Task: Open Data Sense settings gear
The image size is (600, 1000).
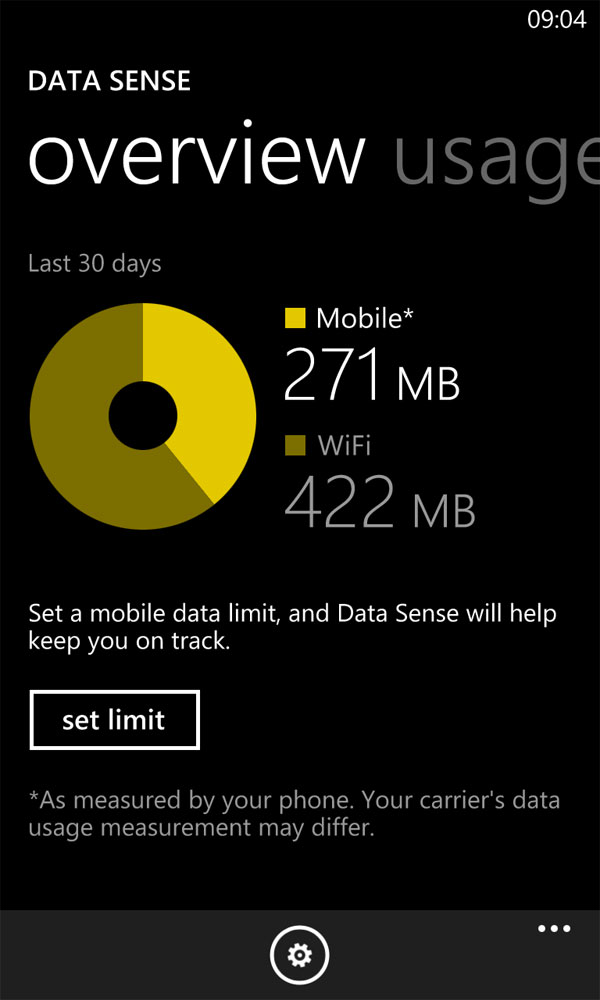Action: click(x=299, y=956)
